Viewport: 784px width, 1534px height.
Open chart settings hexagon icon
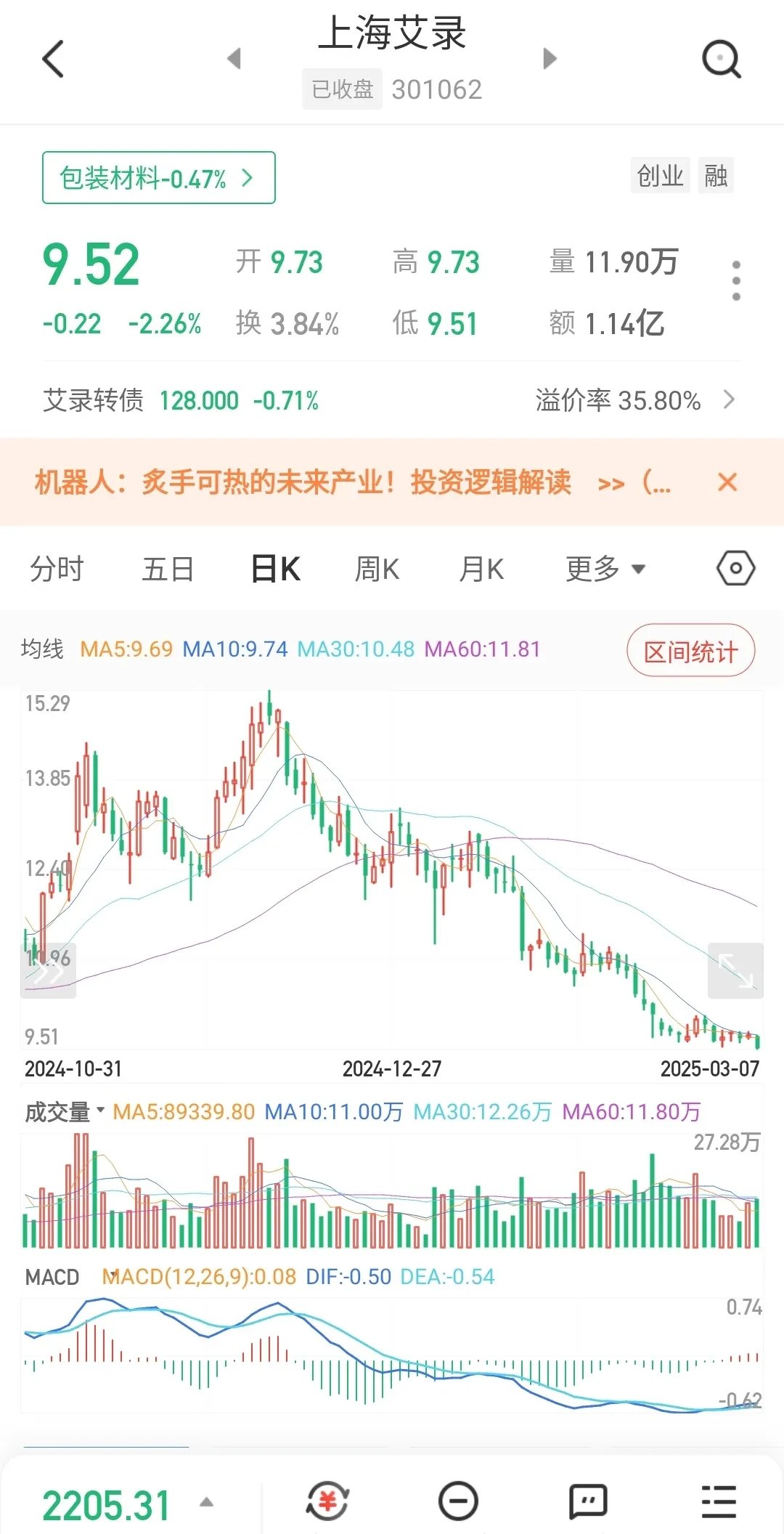click(x=735, y=569)
